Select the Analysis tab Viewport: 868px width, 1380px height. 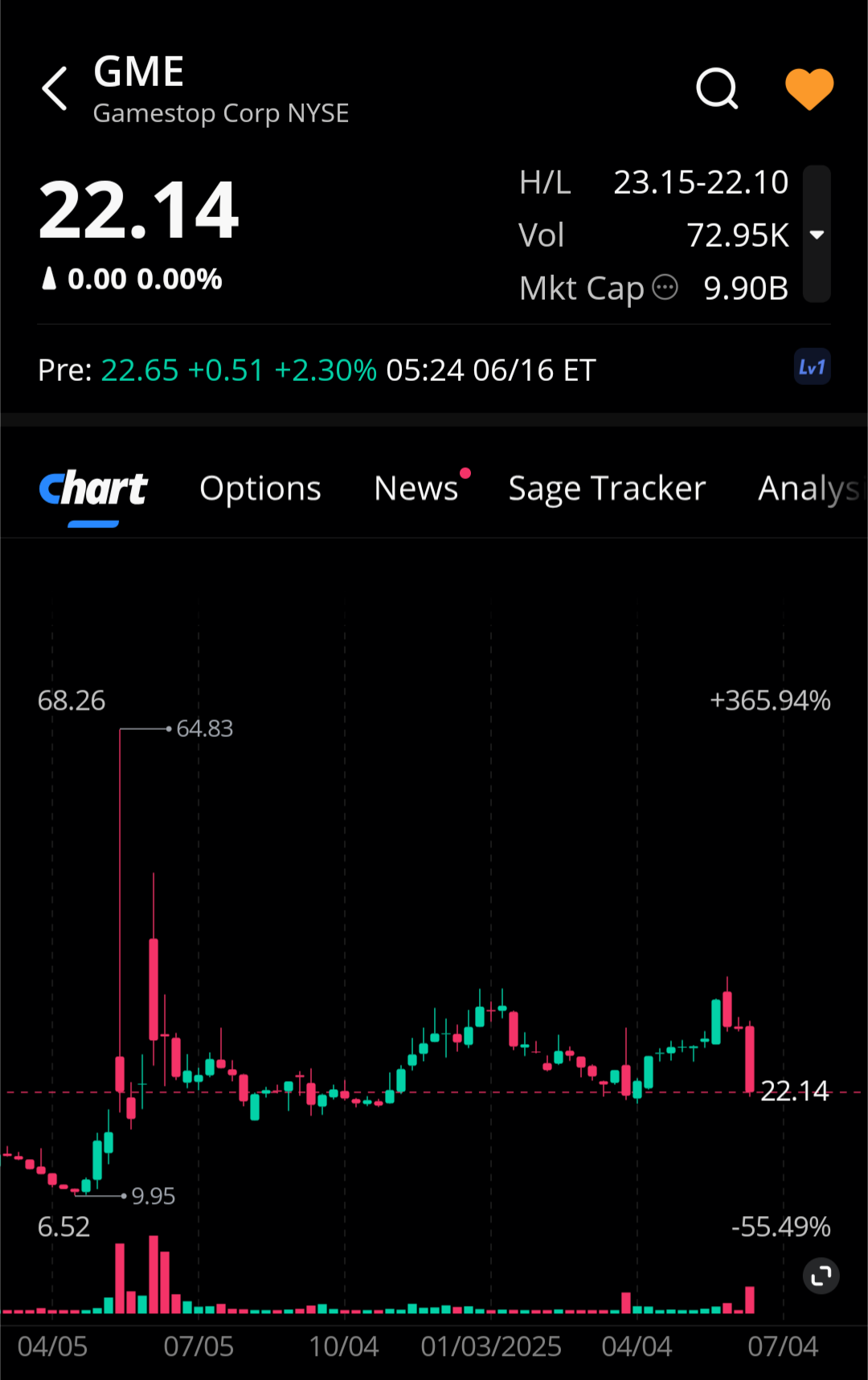pos(808,489)
